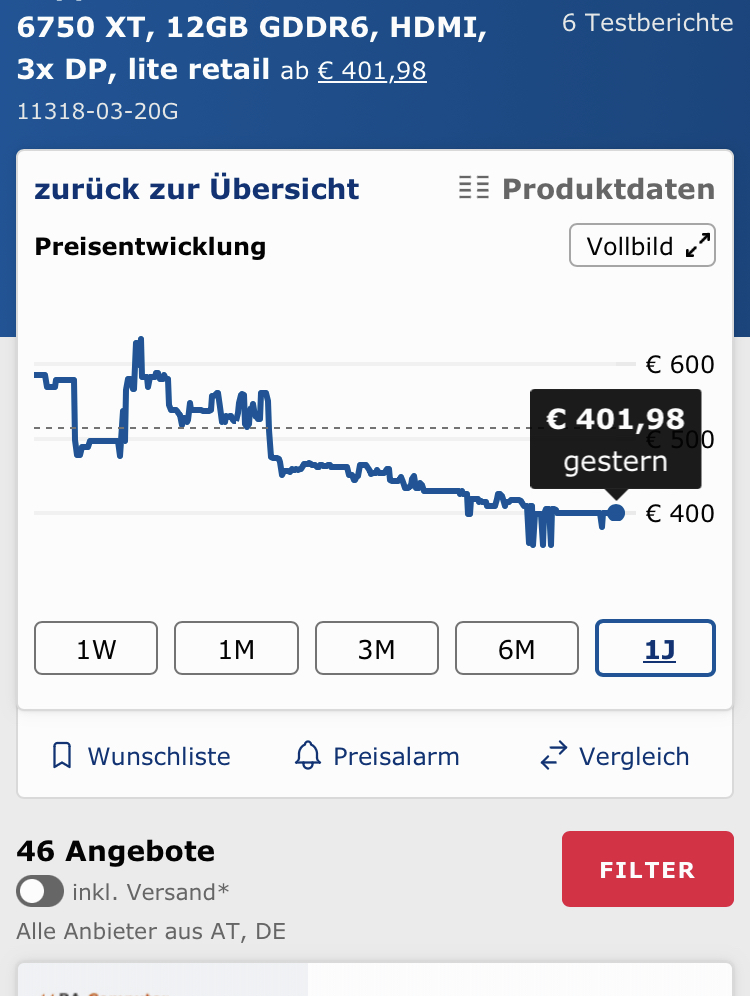Toggle the inkl. Versand switch
Viewport: 750px width, 996px height.
pyautogui.click(x=40, y=891)
